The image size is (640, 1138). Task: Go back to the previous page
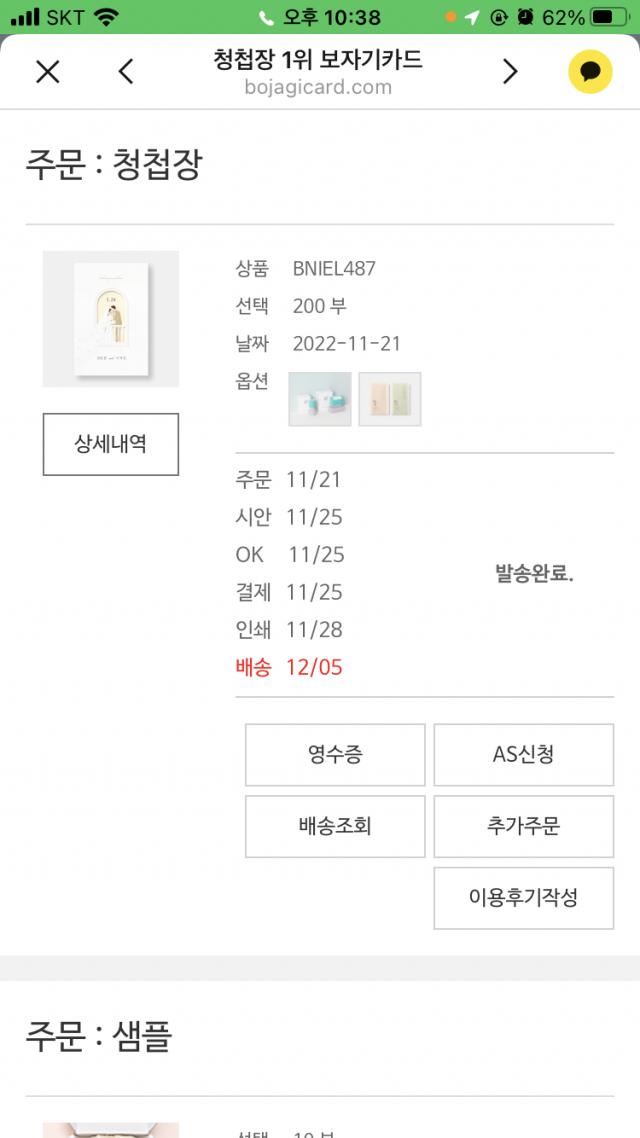126,72
